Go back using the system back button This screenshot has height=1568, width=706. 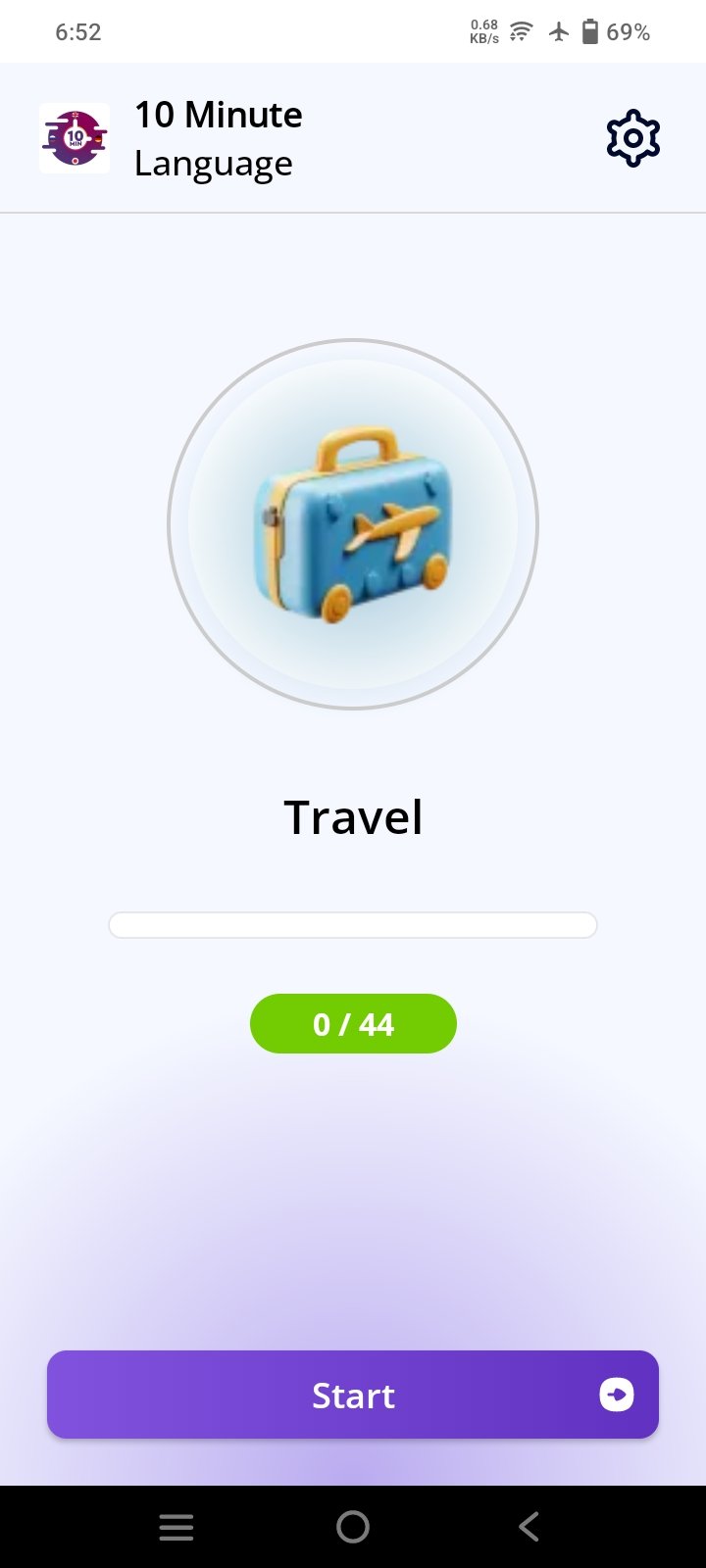[529, 1526]
